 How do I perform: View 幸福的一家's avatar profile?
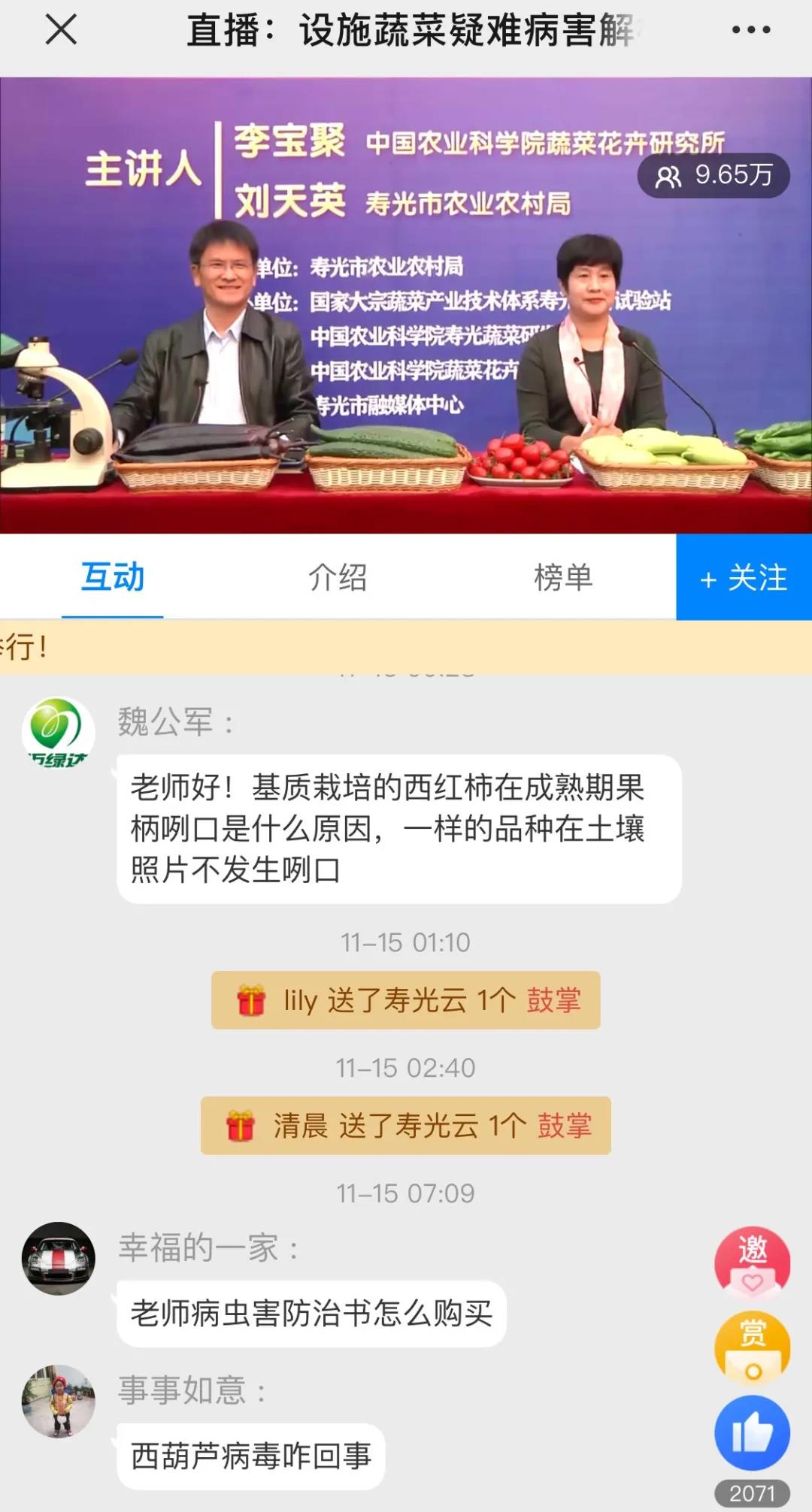pos(59,1259)
